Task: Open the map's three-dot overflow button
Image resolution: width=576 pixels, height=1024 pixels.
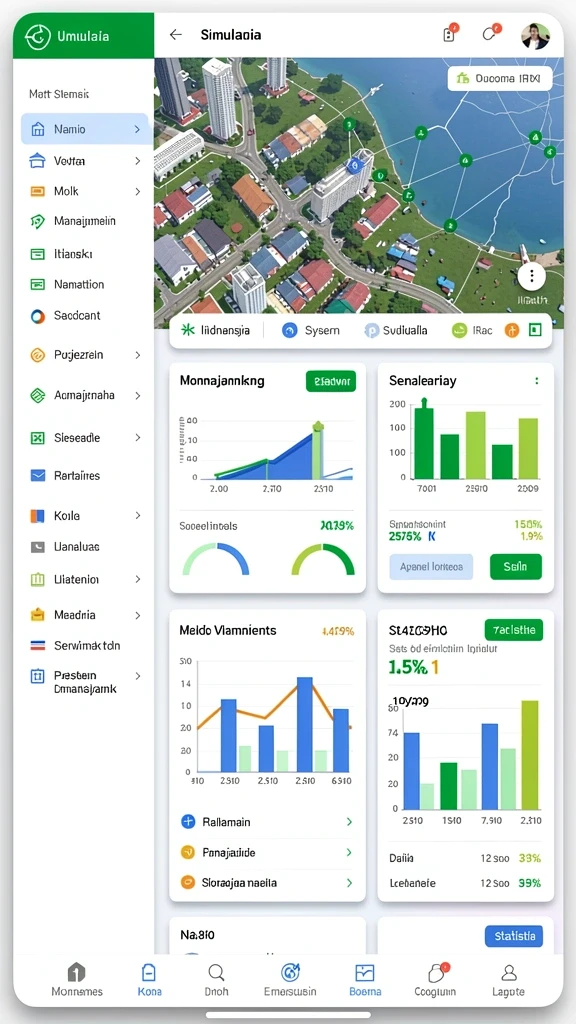Action: click(x=532, y=276)
